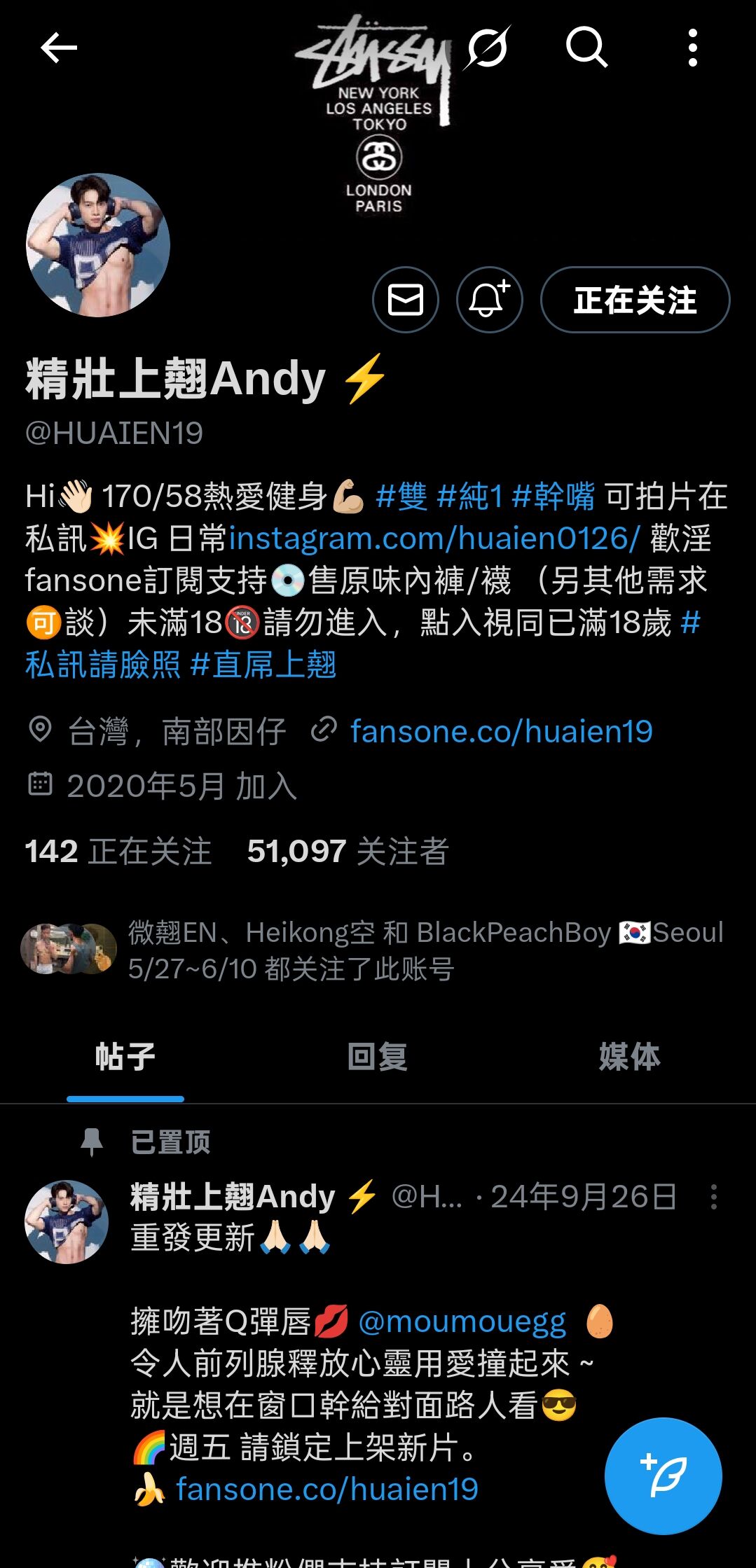Turn on post notifications with bell button

point(489,300)
